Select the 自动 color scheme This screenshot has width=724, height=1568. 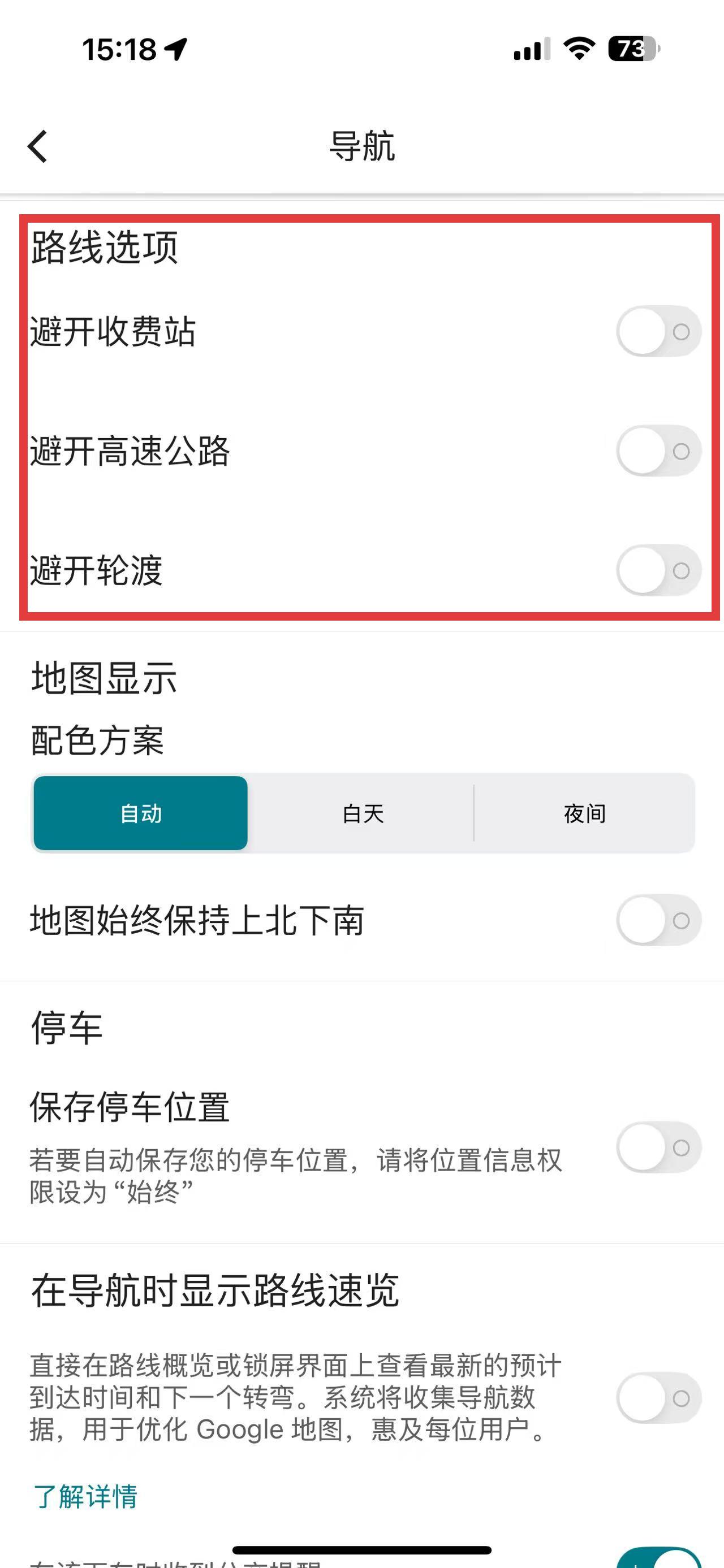[141, 813]
